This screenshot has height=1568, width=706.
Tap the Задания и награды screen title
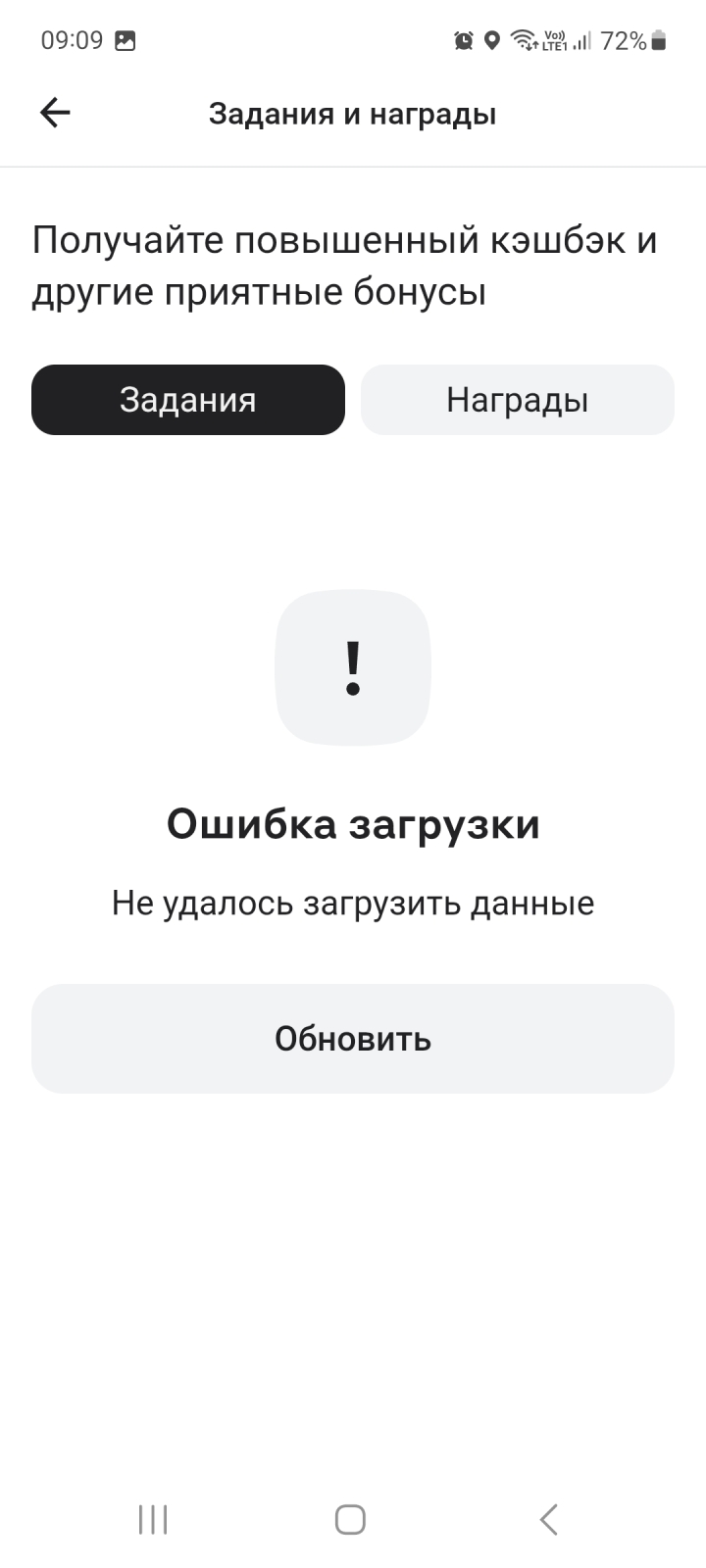(353, 113)
